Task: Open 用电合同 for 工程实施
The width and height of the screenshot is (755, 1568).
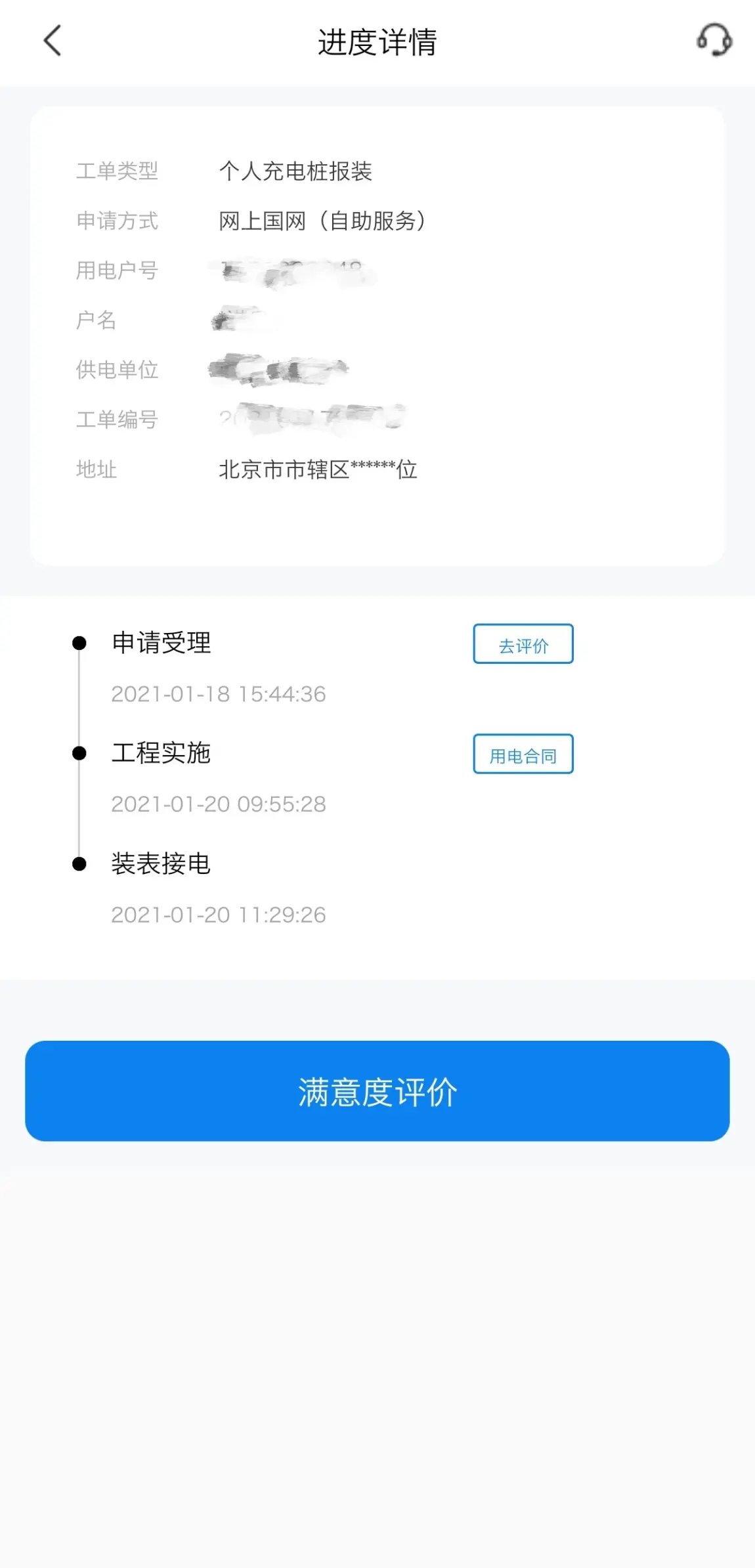Action: pos(523,754)
